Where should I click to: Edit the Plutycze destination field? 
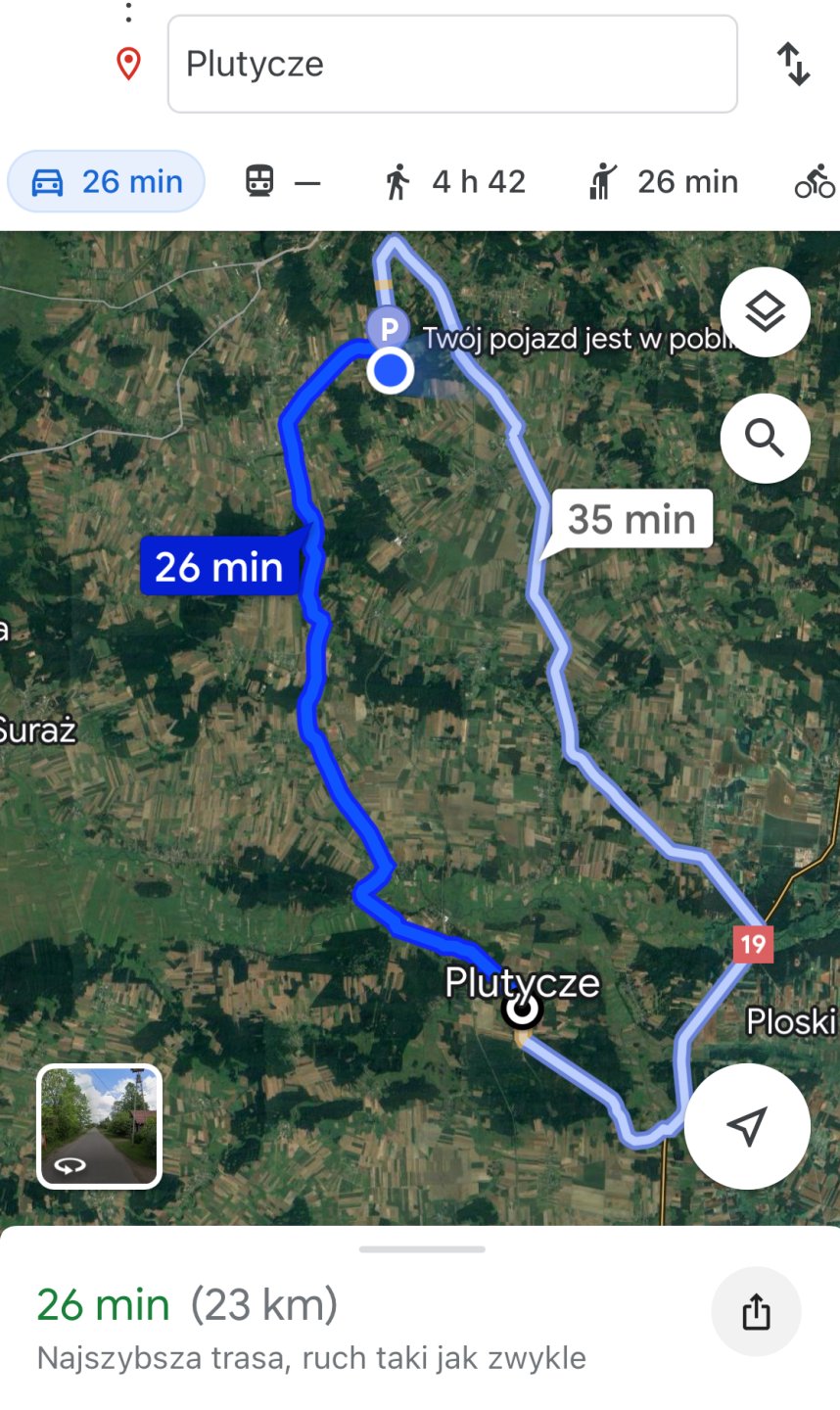[x=451, y=65]
